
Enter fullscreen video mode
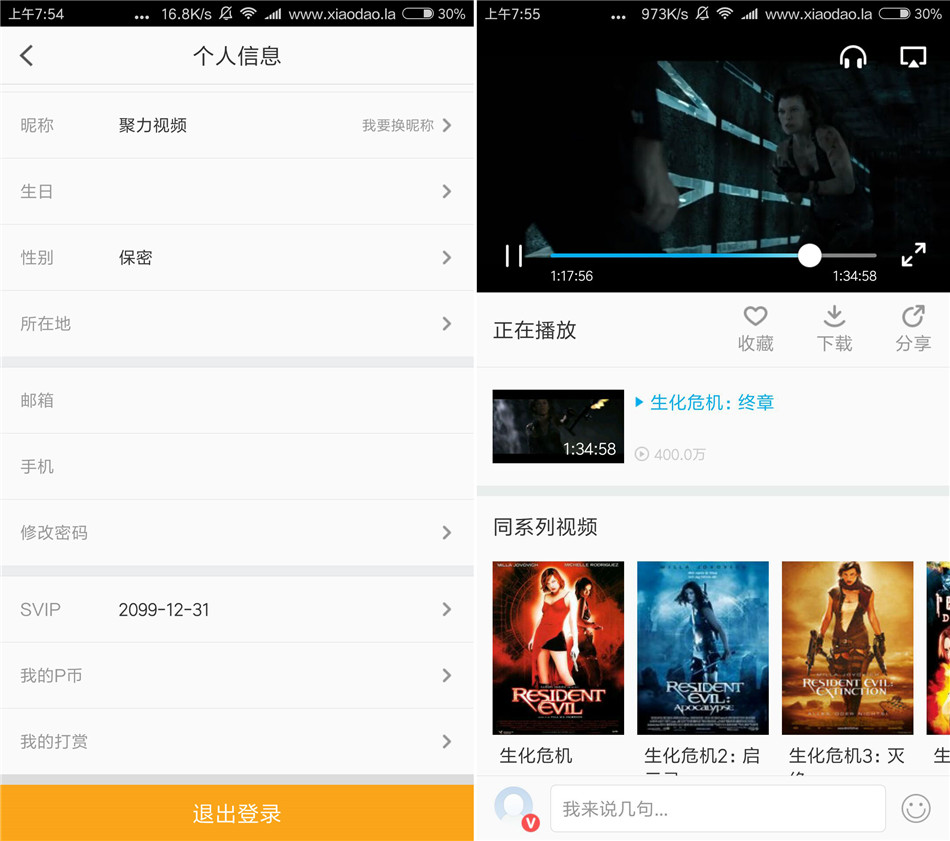(x=913, y=255)
